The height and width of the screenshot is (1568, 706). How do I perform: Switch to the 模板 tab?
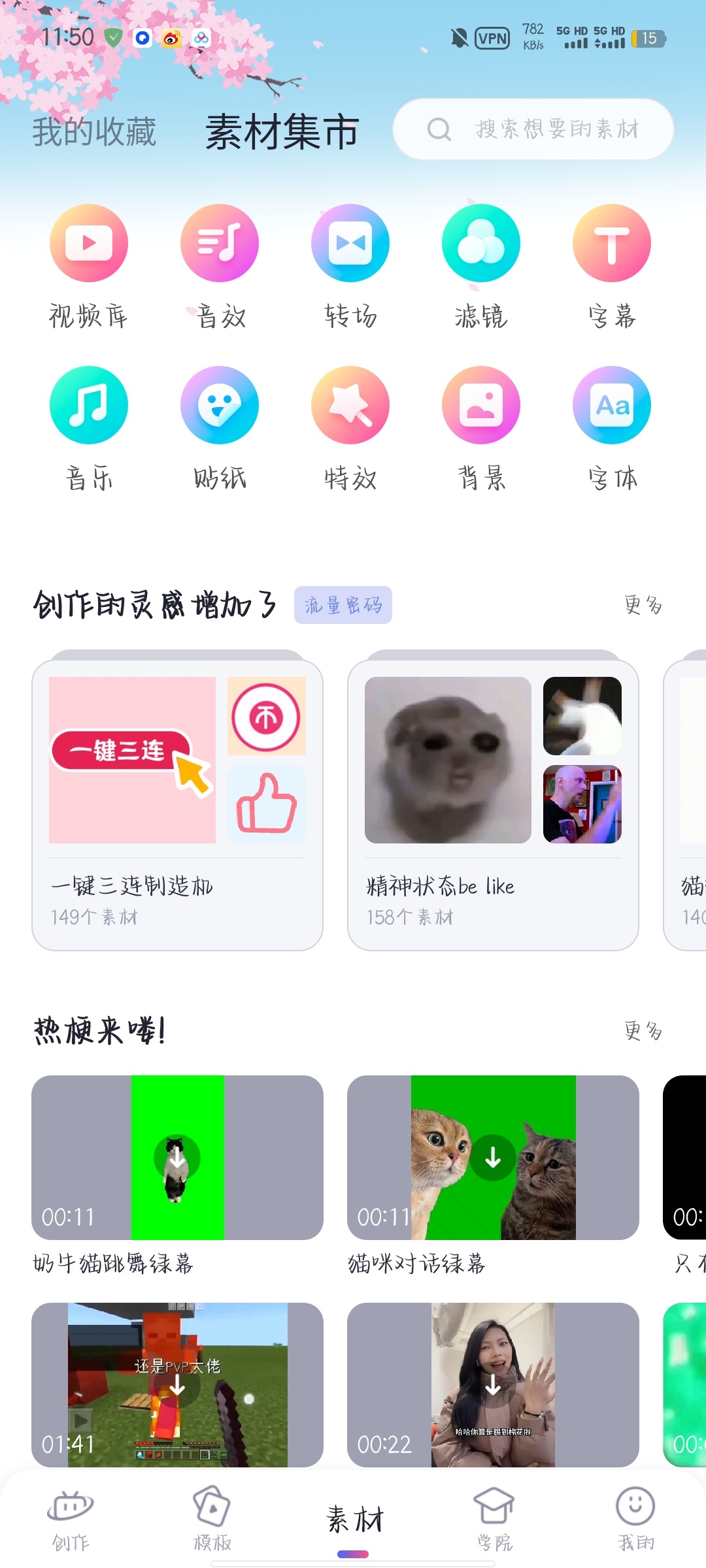(212, 1520)
